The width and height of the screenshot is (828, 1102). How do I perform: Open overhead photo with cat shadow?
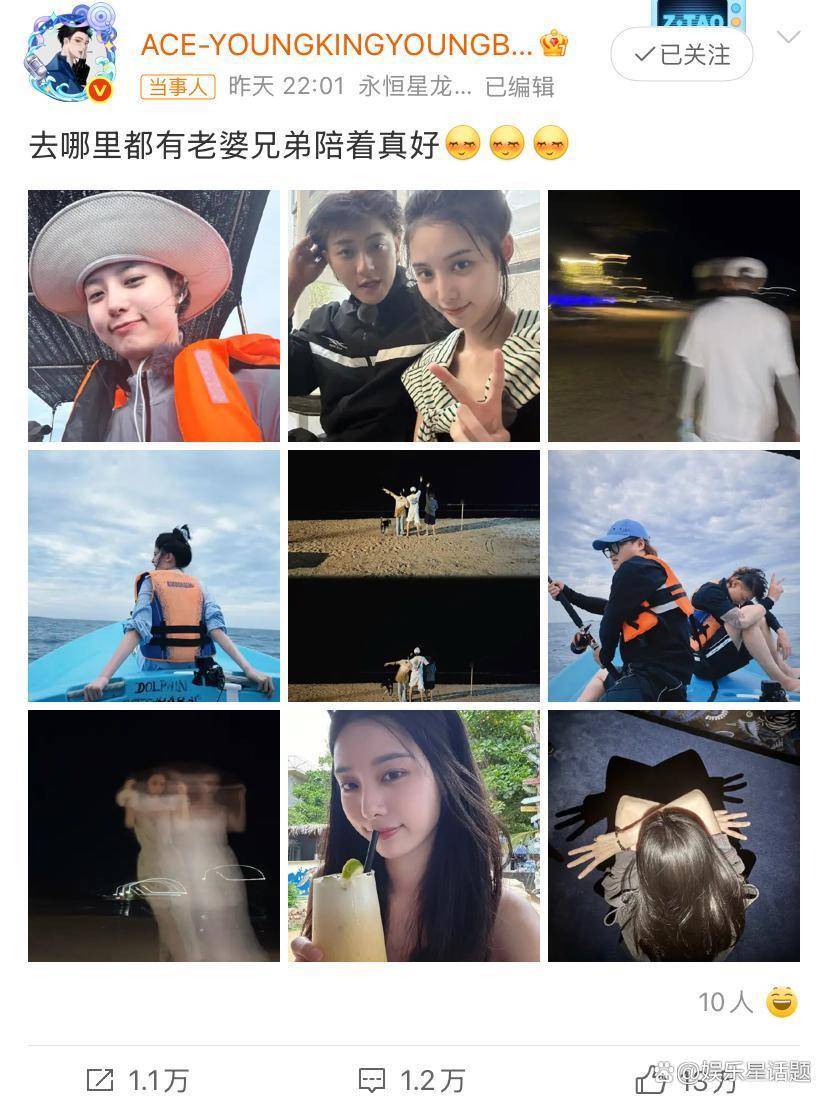(674, 836)
